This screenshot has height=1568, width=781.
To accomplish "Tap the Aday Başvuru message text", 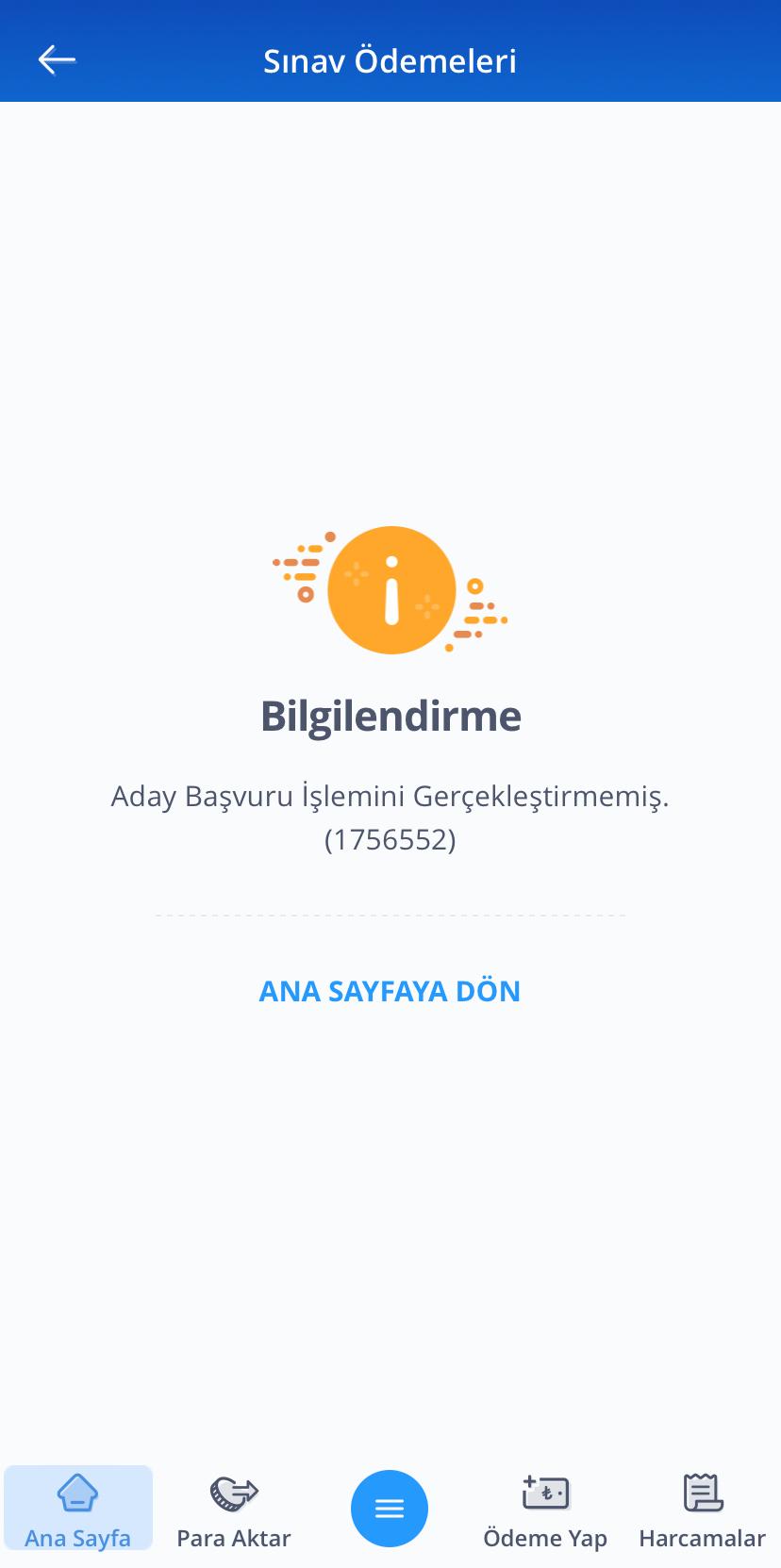I will click(x=390, y=798).
